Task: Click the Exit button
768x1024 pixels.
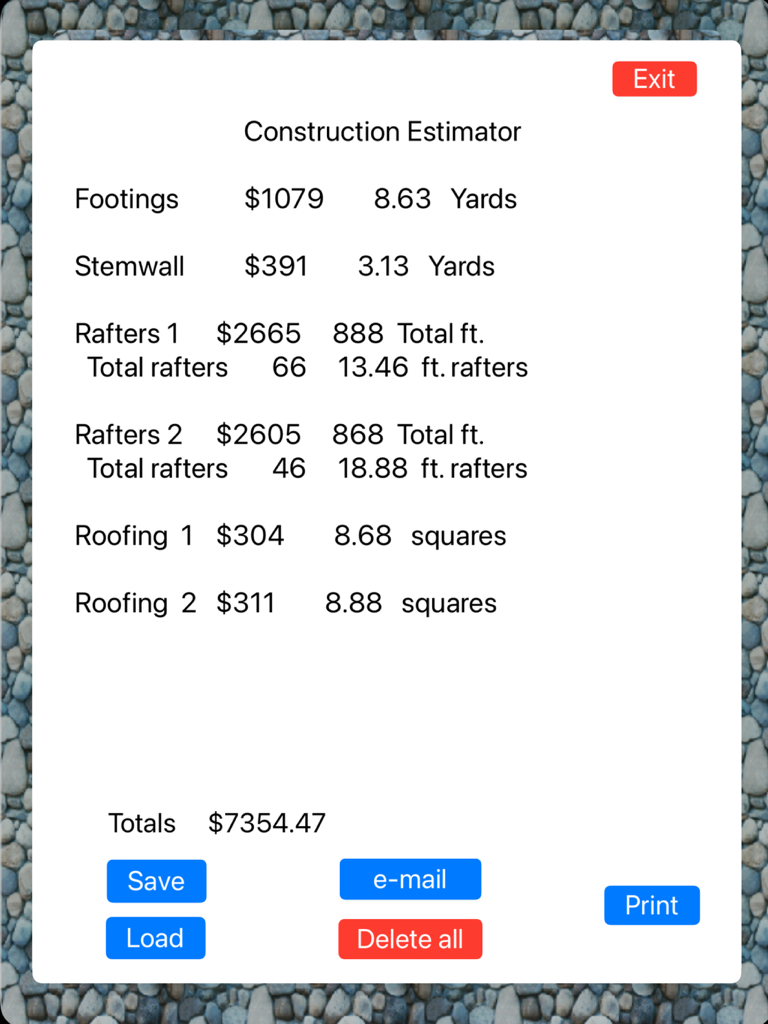Action: pos(654,79)
